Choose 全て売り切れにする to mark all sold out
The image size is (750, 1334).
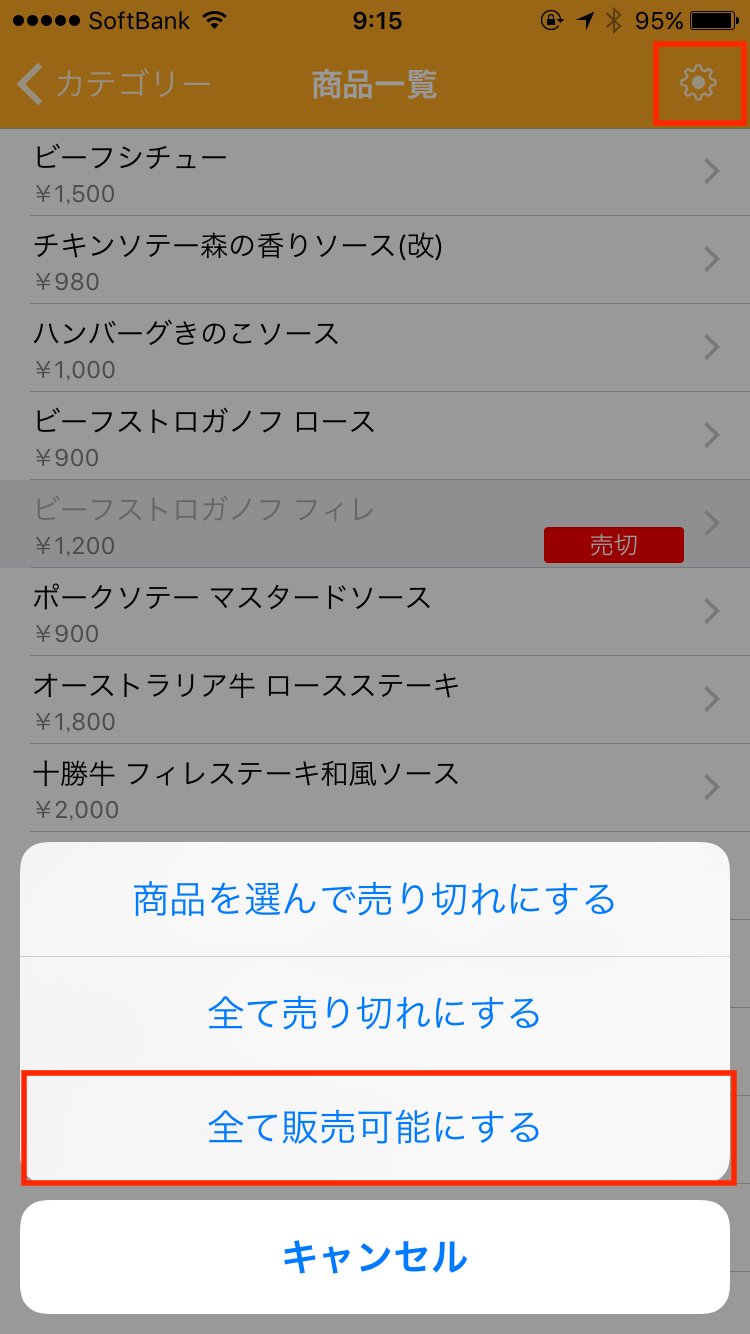tap(374, 1013)
